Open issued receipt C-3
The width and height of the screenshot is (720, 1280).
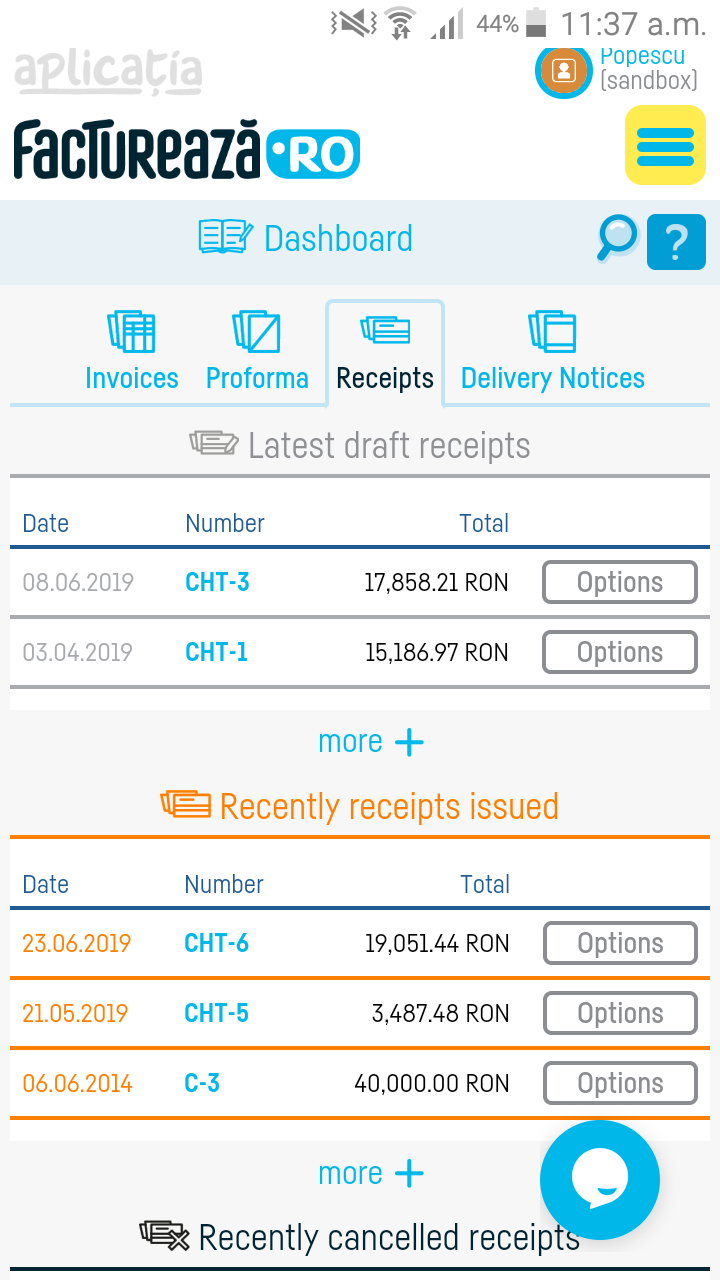click(x=200, y=1083)
